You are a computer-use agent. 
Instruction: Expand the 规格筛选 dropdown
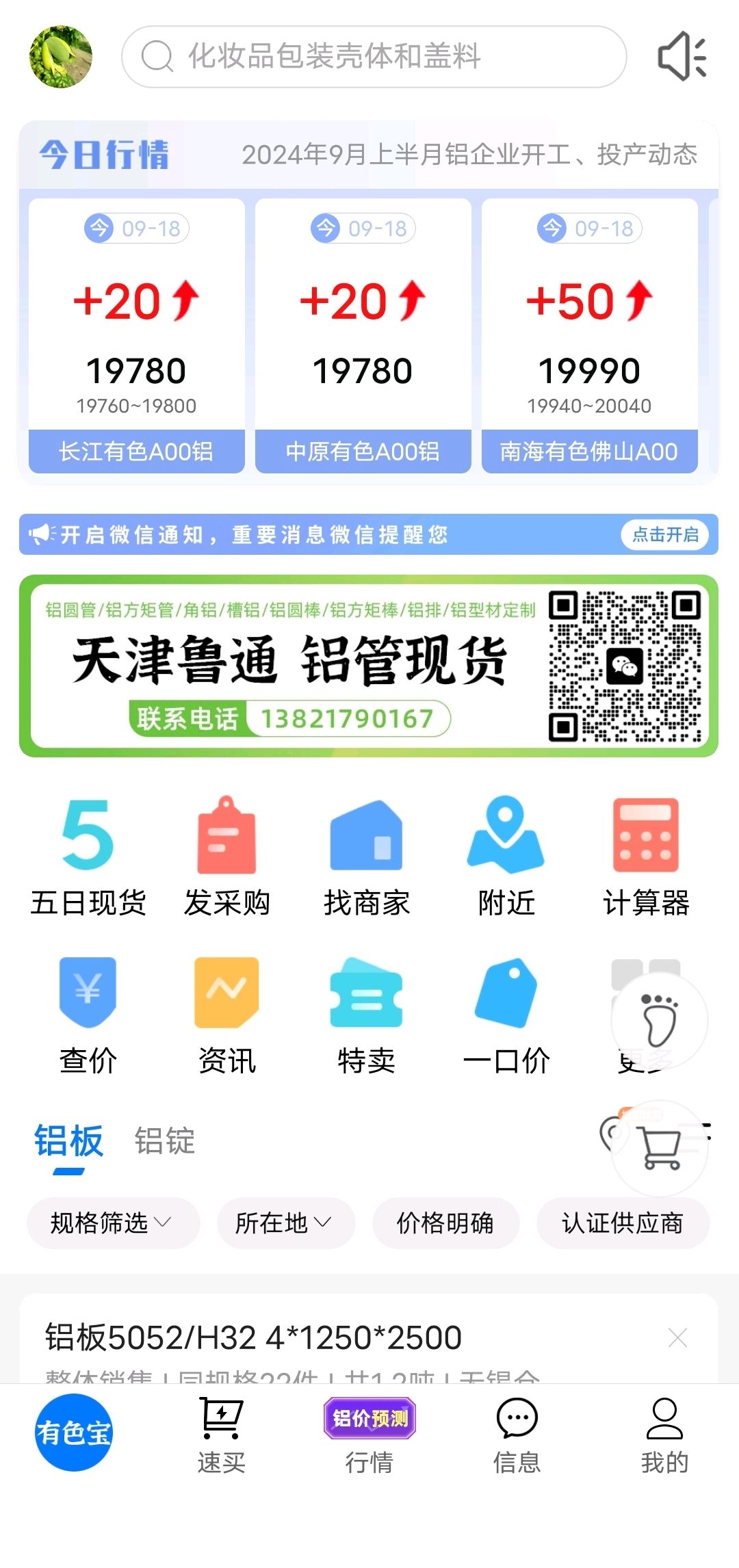click(113, 1223)
